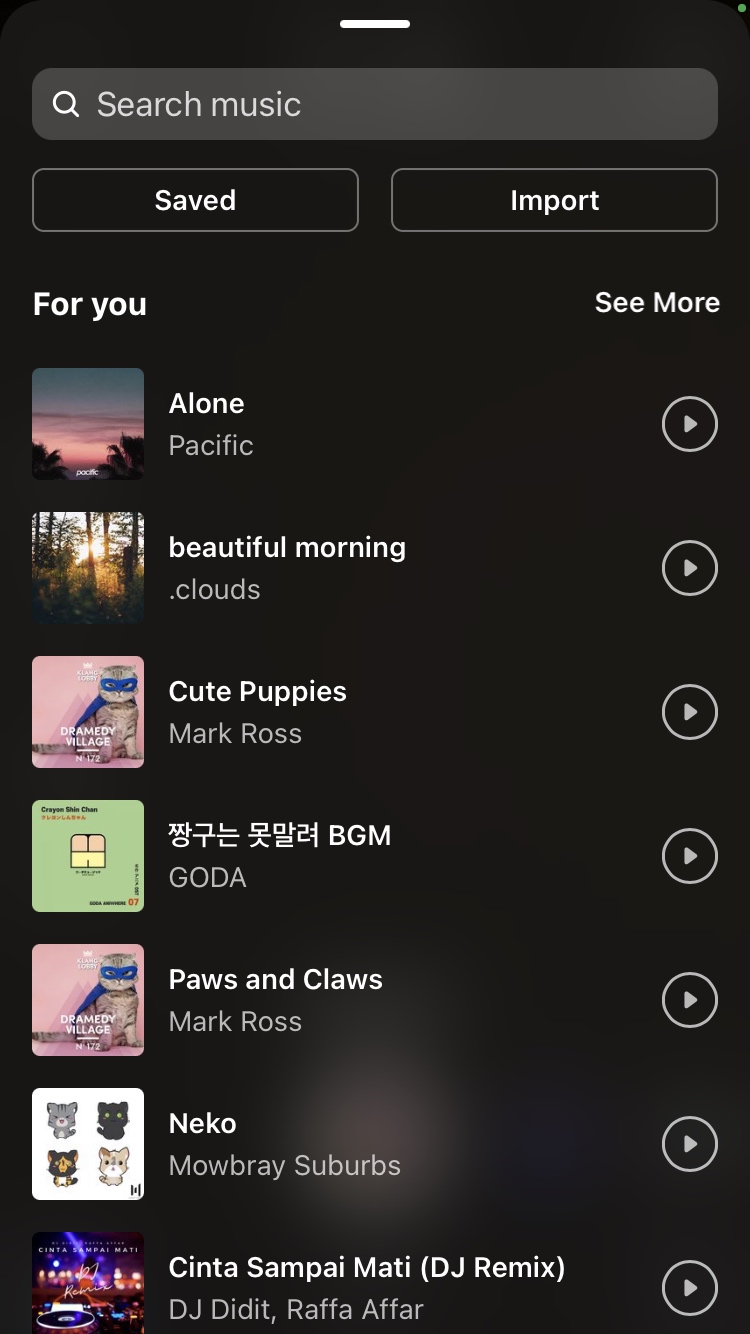
Task: Play the GODA BGM track preview
Action: point(690,856)
